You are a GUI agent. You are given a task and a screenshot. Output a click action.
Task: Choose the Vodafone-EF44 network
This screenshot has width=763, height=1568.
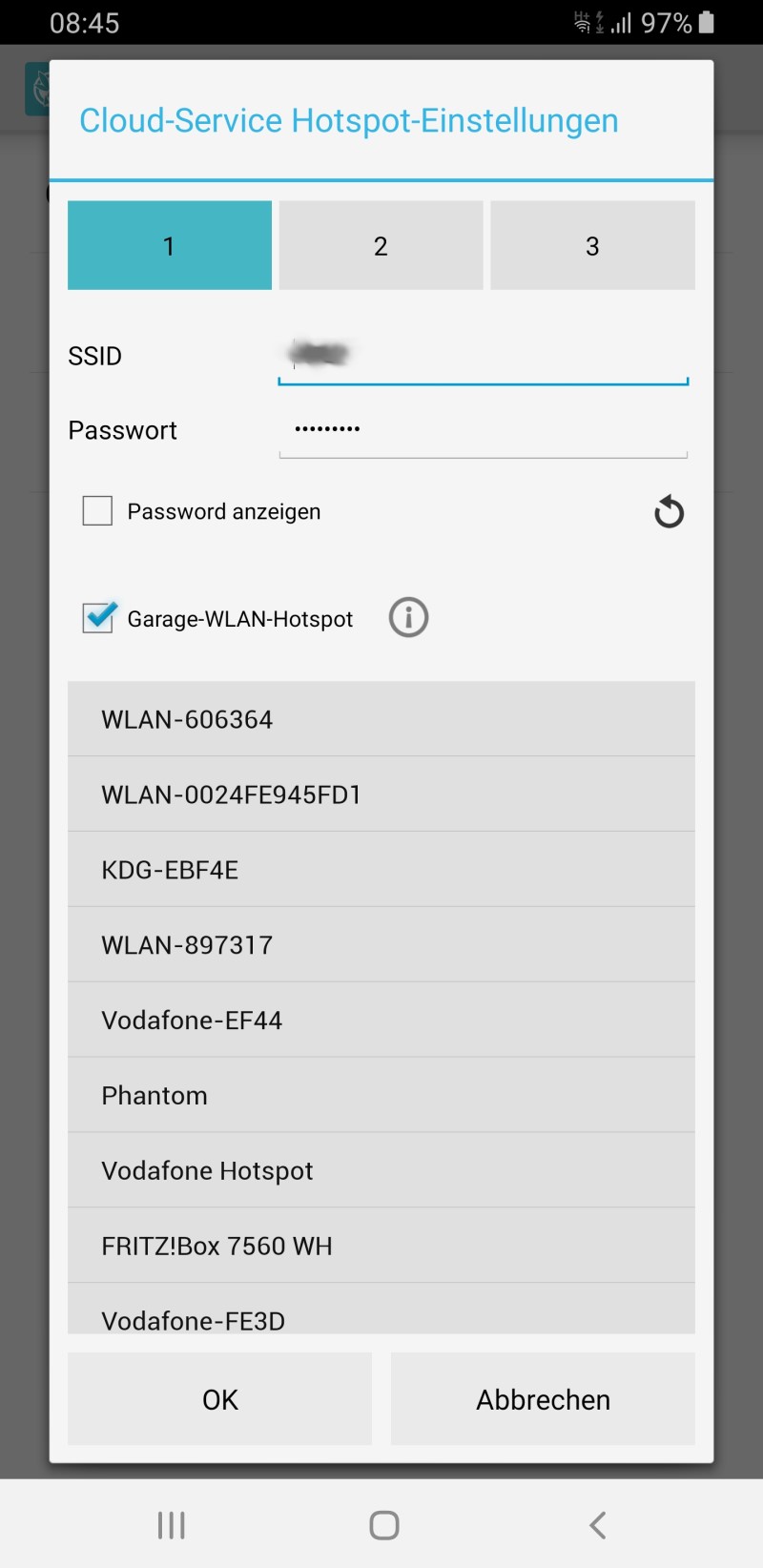381,1021
